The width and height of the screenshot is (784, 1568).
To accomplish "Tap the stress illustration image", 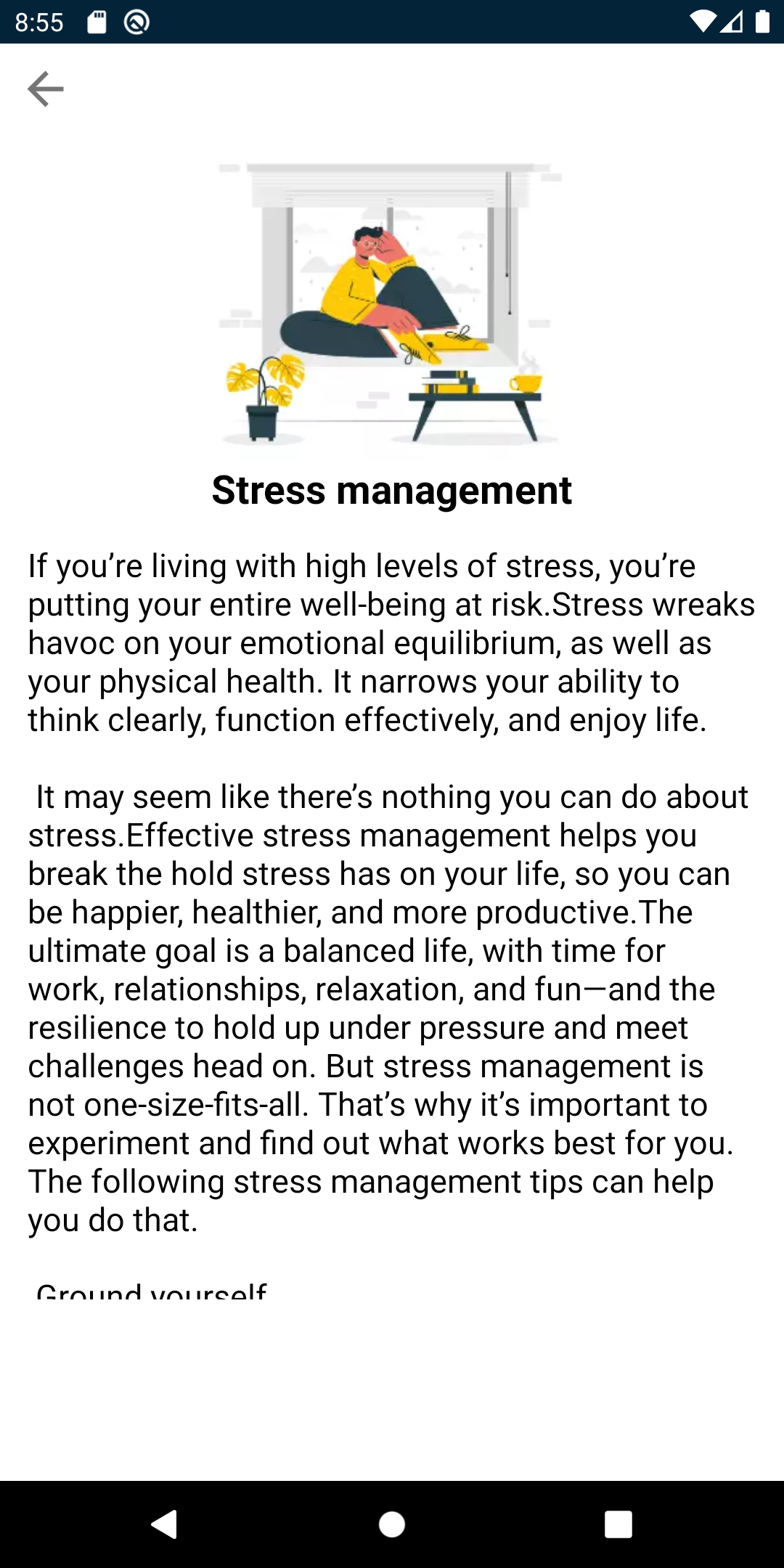I will click(392, 305).
